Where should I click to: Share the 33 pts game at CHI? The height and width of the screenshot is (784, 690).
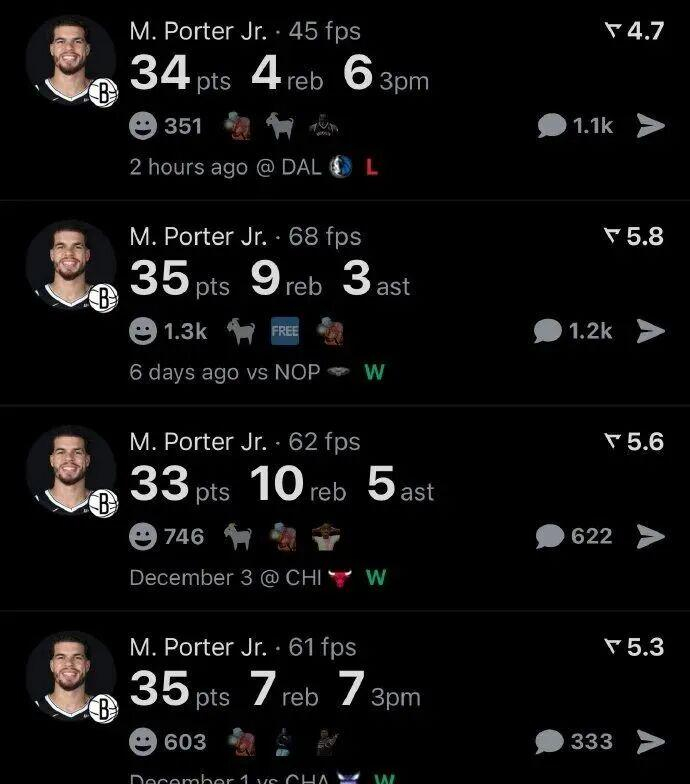651,536
